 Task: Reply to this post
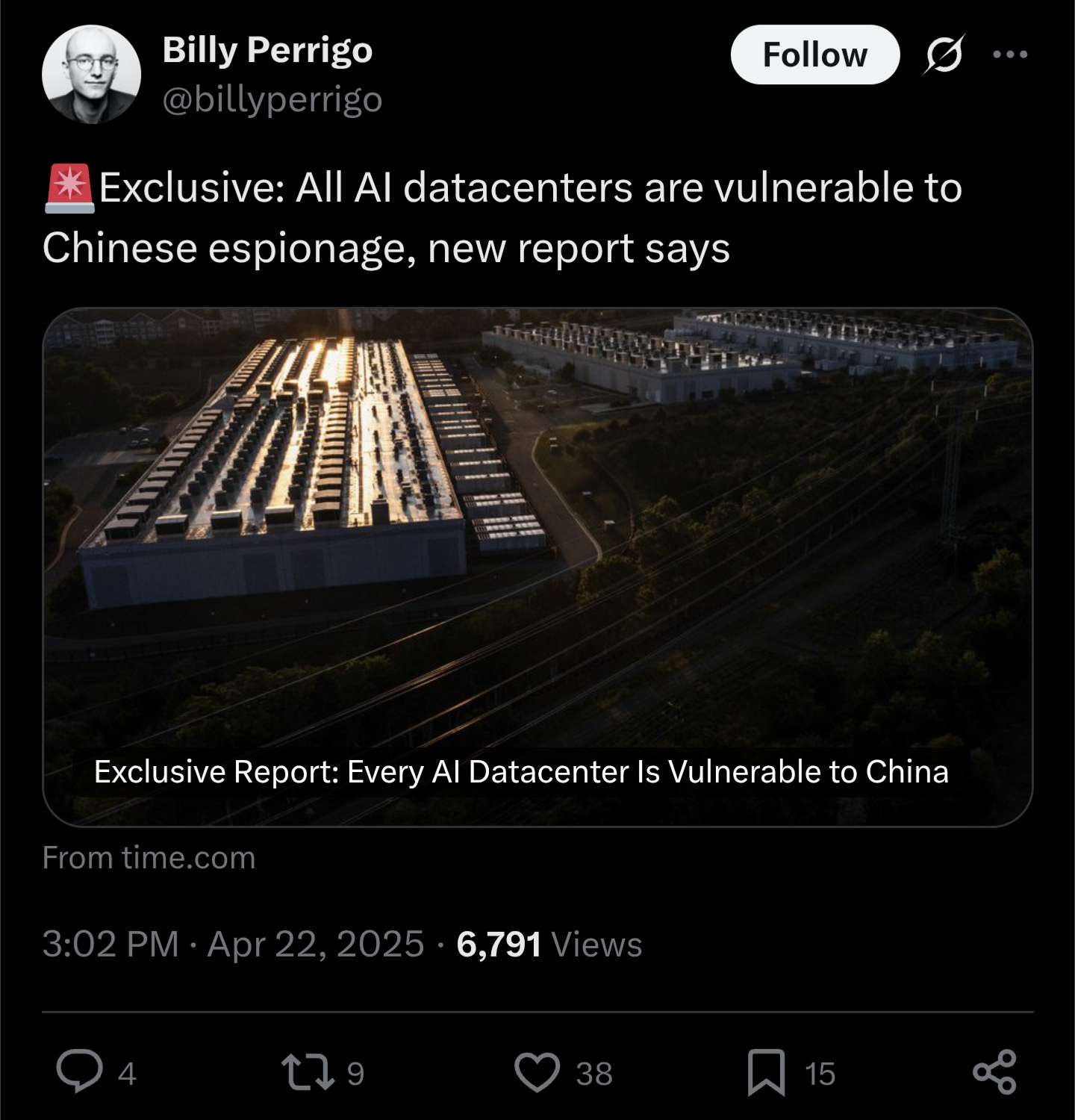81,1071
